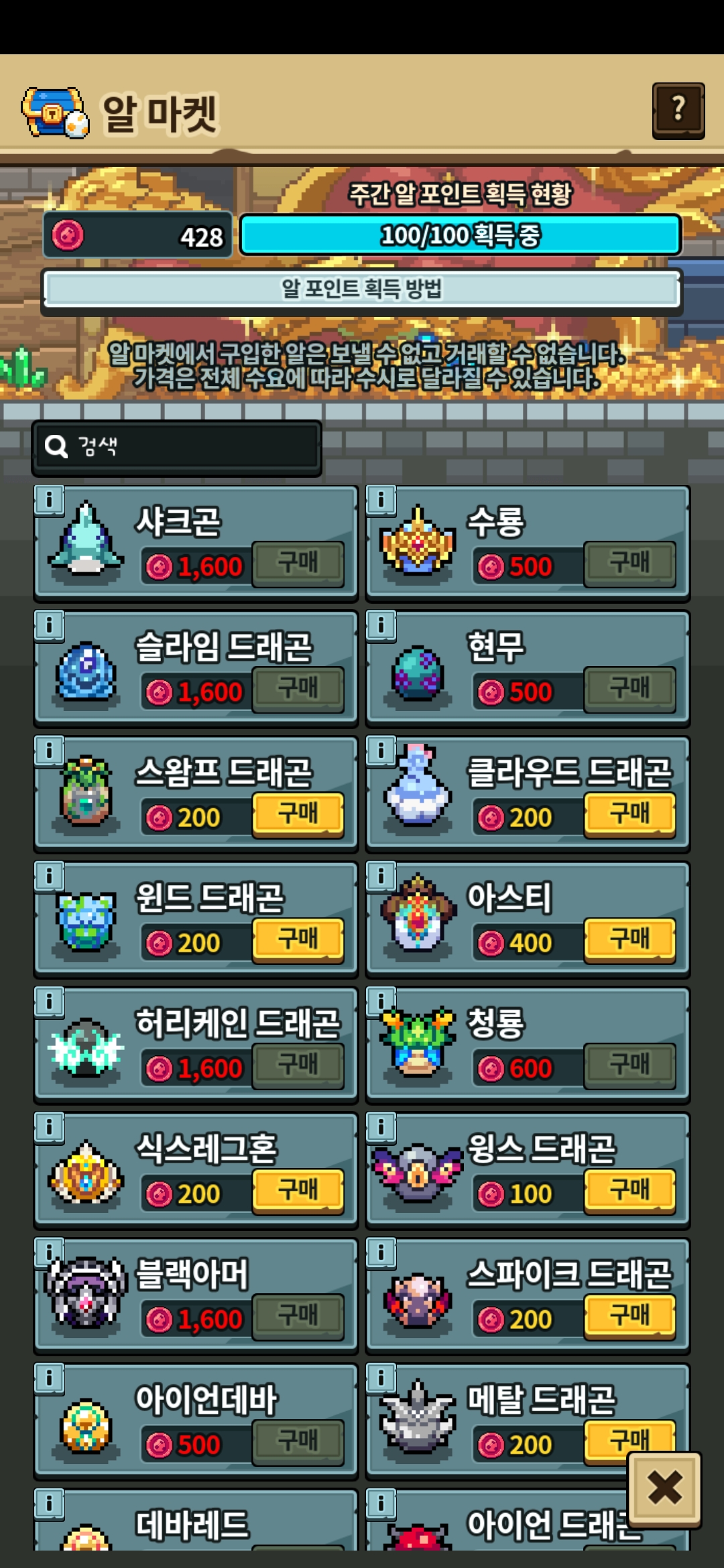The image size is (724, 1568).
Task: View 현무 egg details
Action: click(381, 625)
